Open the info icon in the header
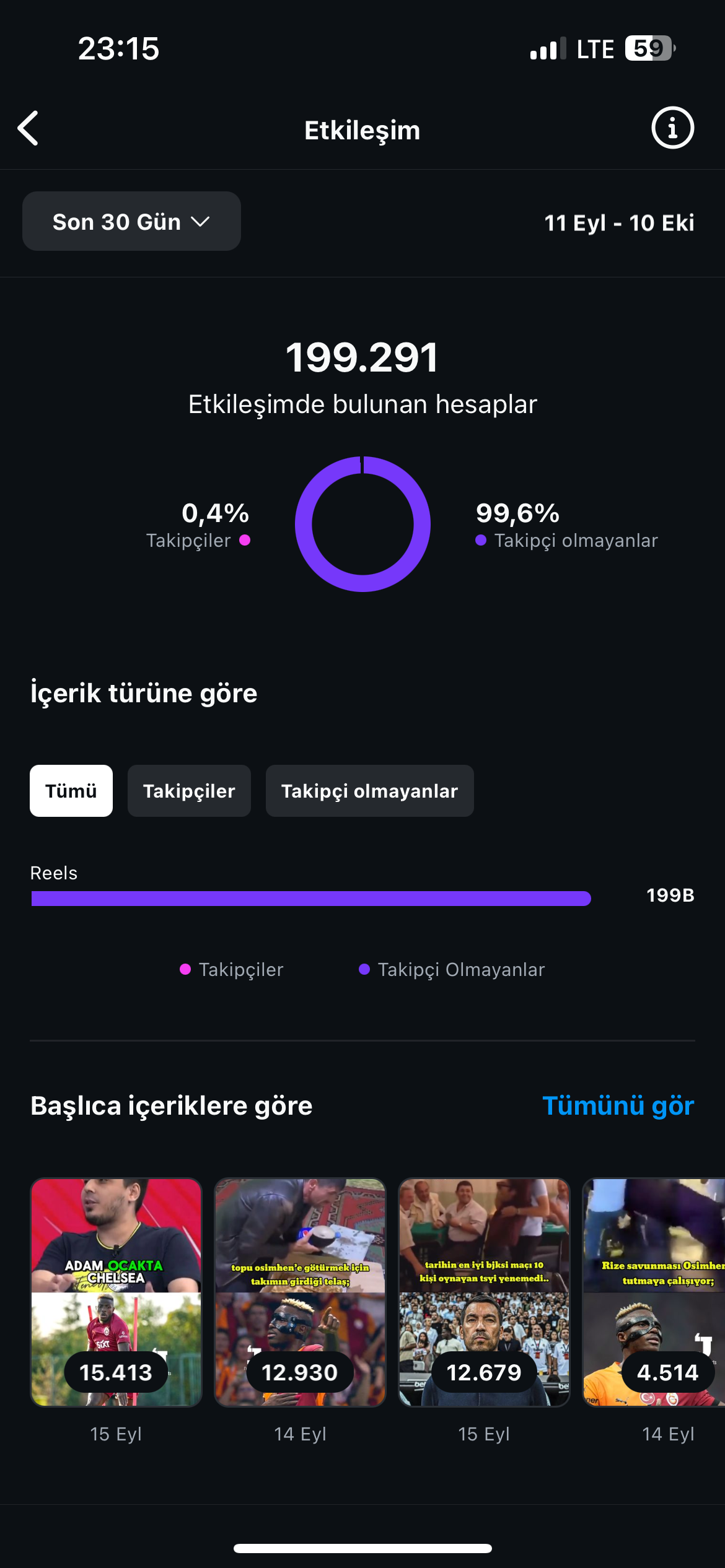725x1568 pixels. coord(672,128)
